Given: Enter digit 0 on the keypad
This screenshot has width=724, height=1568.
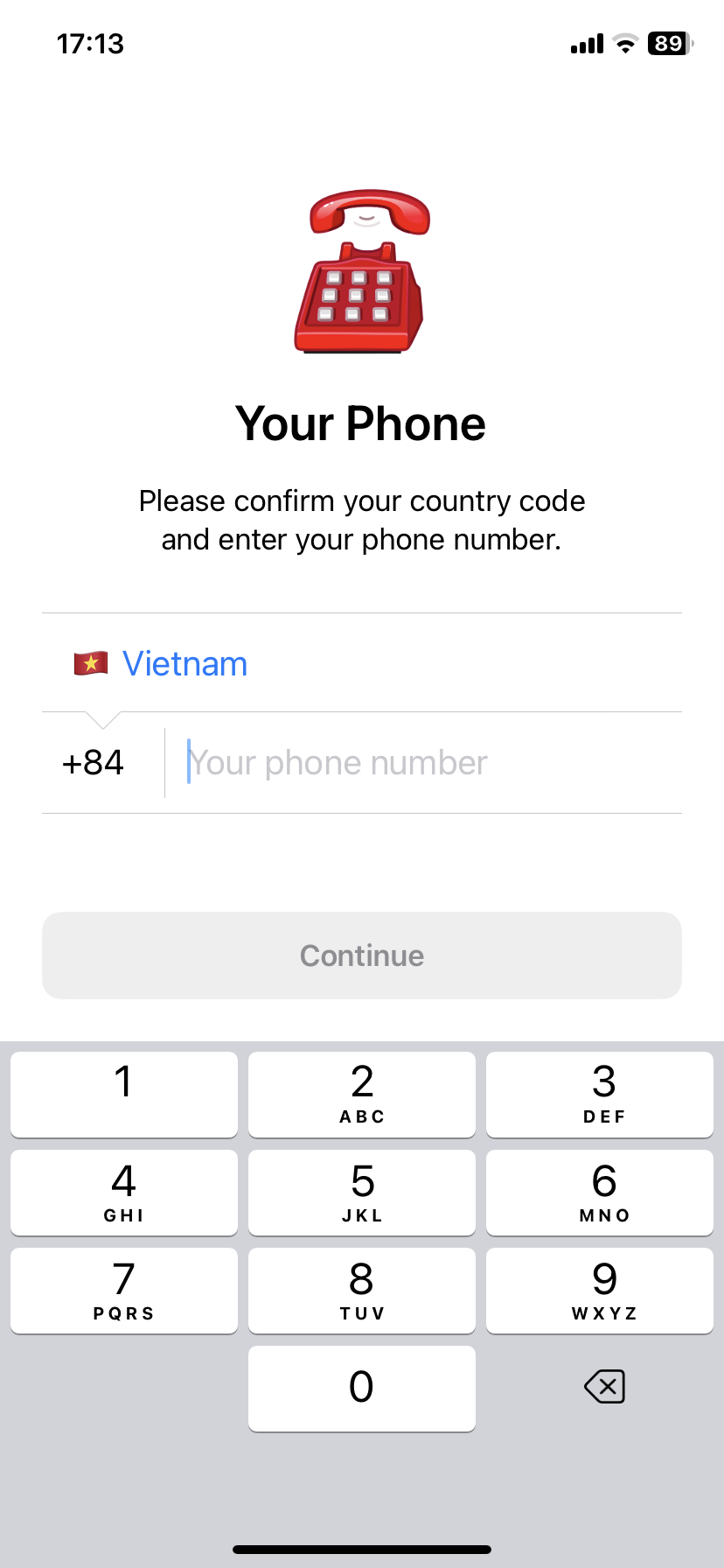Looking at the screenshot, I should [362, 1388].
